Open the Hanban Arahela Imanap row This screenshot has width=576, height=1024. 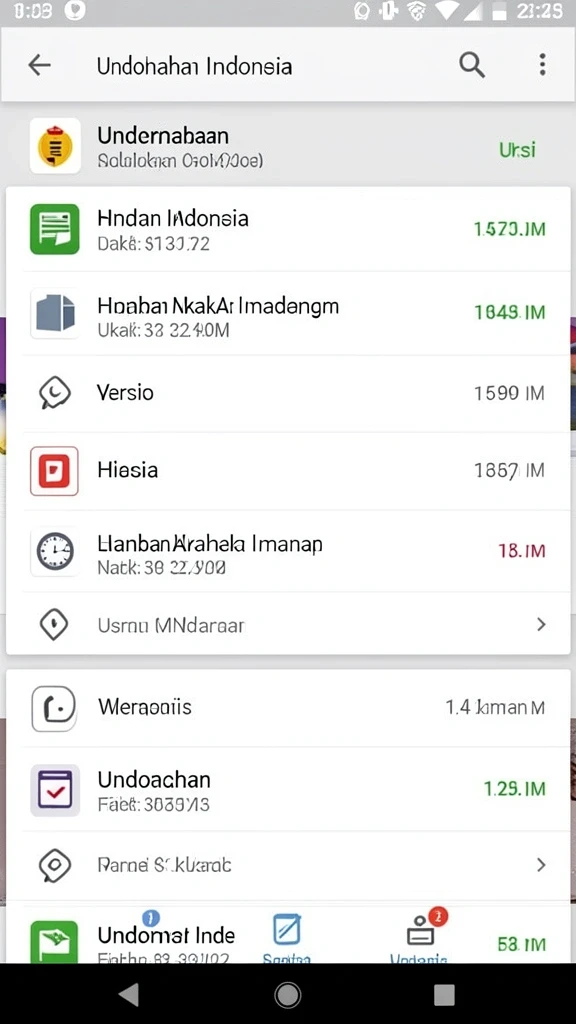pos(288,552)
